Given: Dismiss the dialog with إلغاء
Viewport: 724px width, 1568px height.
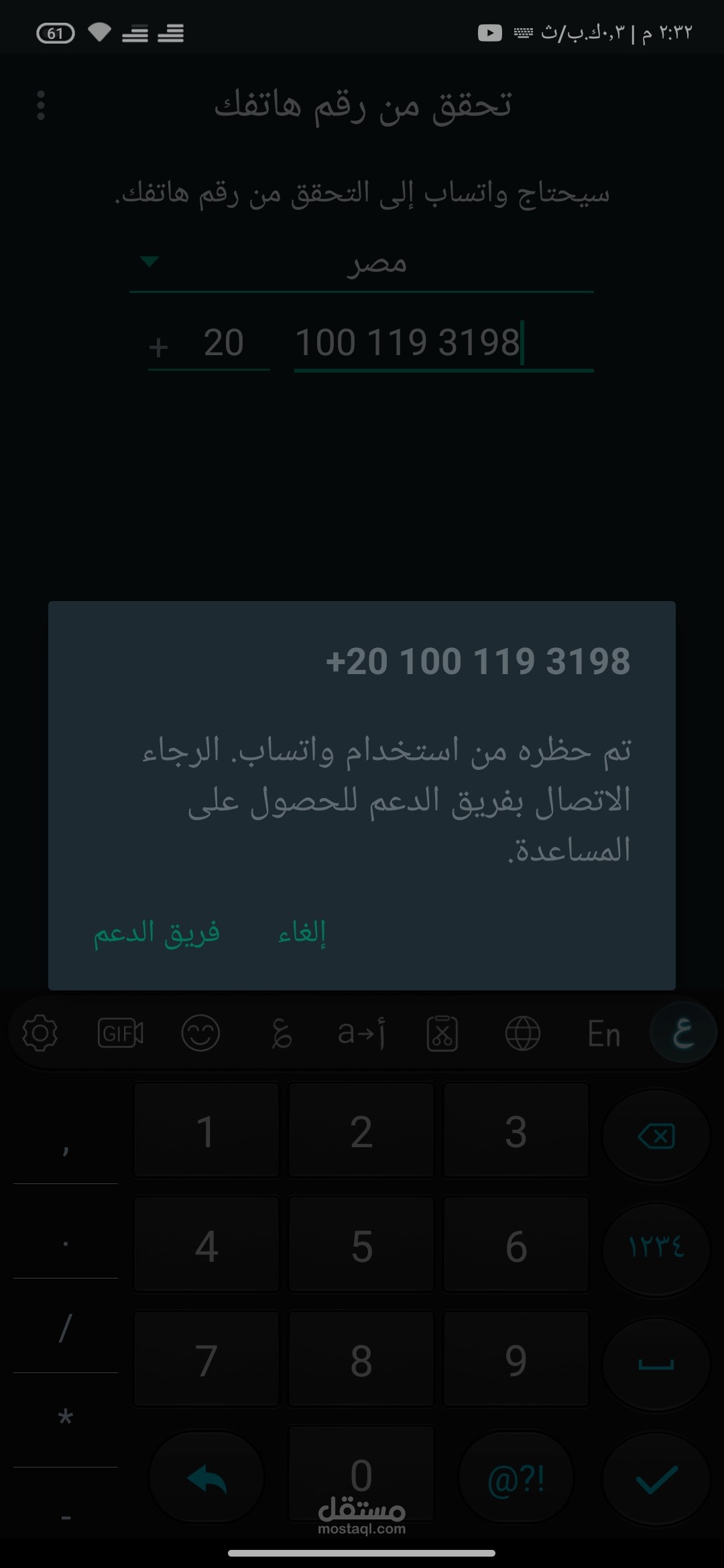Looking at the screenshot, I should pyautogui.click(x=302, y=933).
